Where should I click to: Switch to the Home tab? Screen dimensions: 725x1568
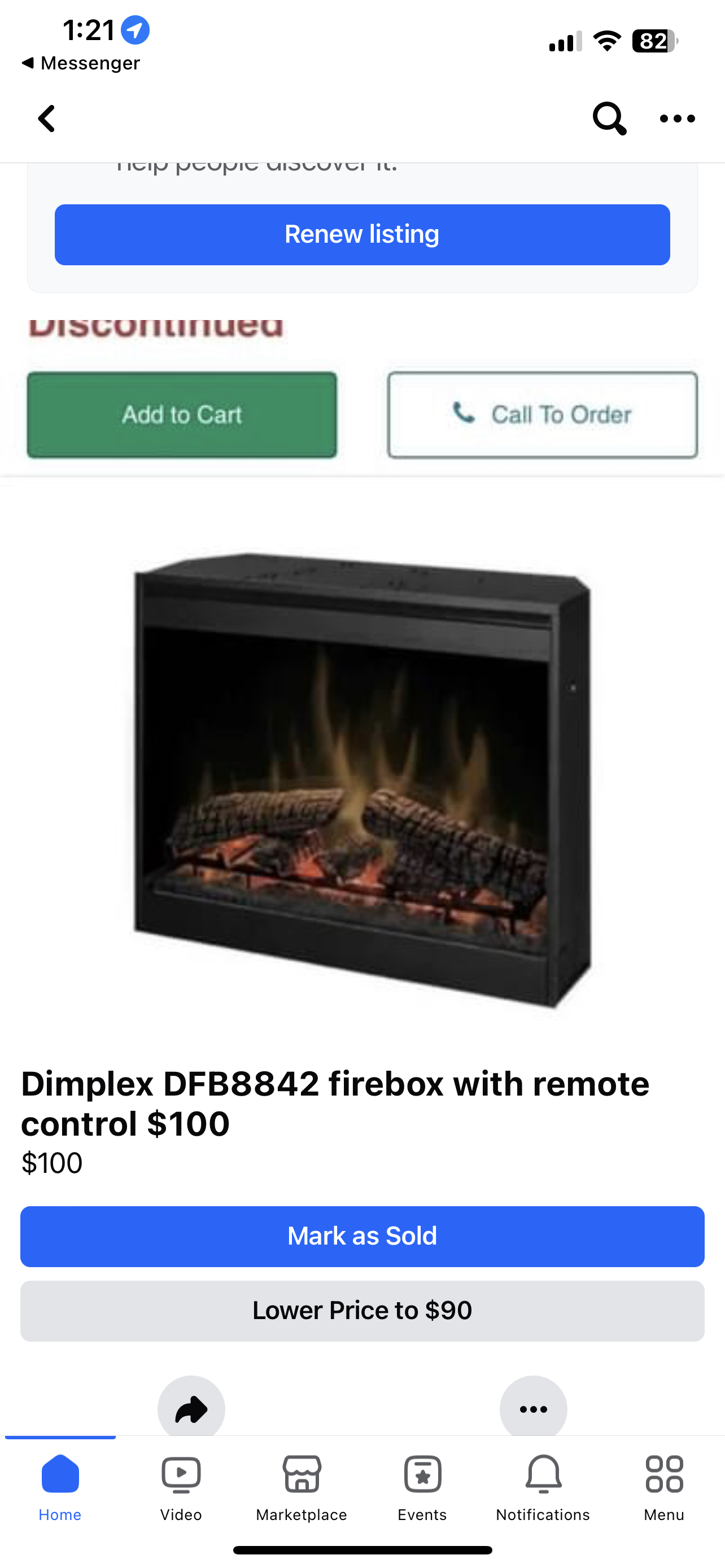pos(60,1486)
